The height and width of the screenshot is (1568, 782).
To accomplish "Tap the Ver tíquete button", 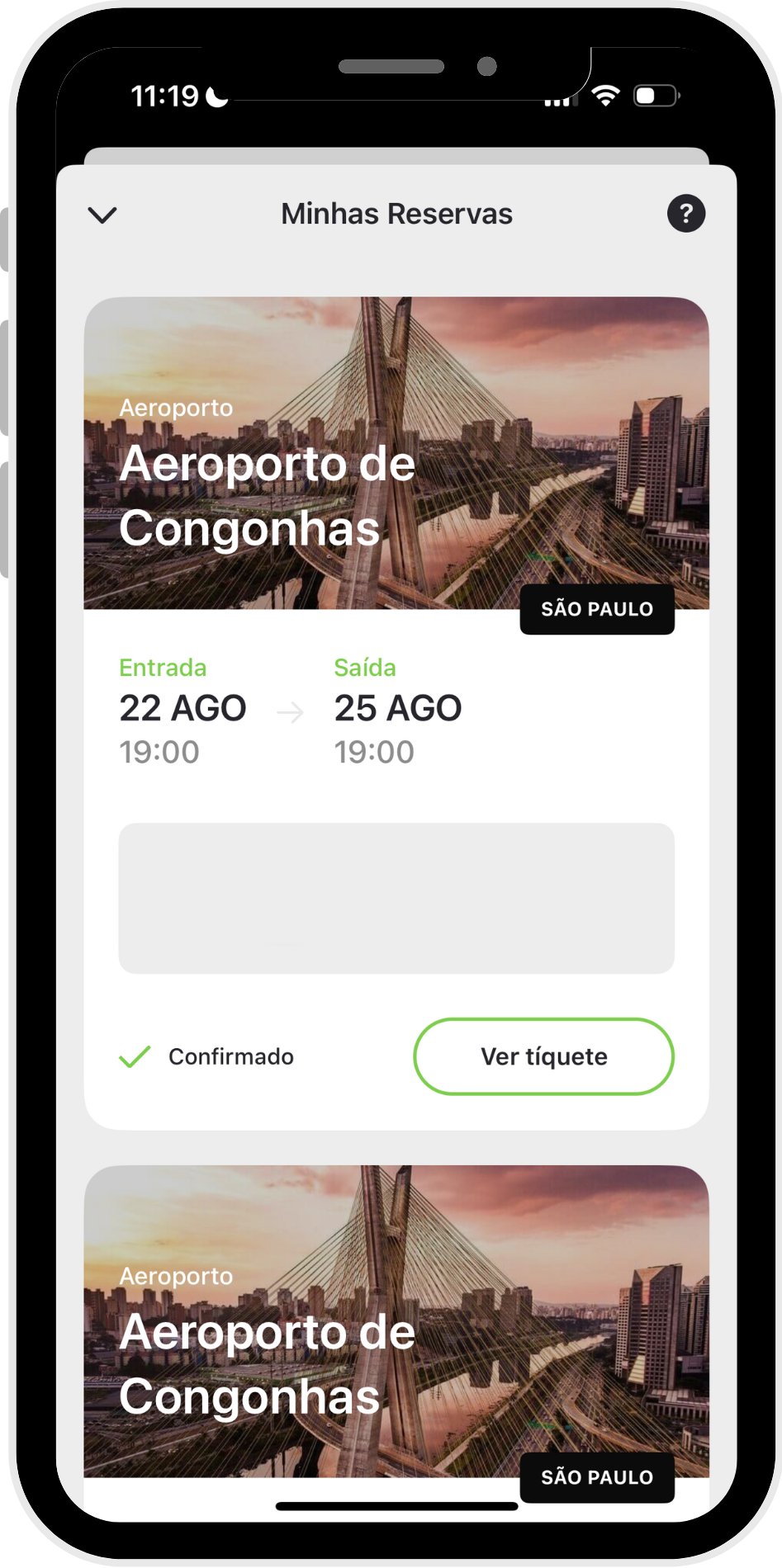I will point(543,1056).
